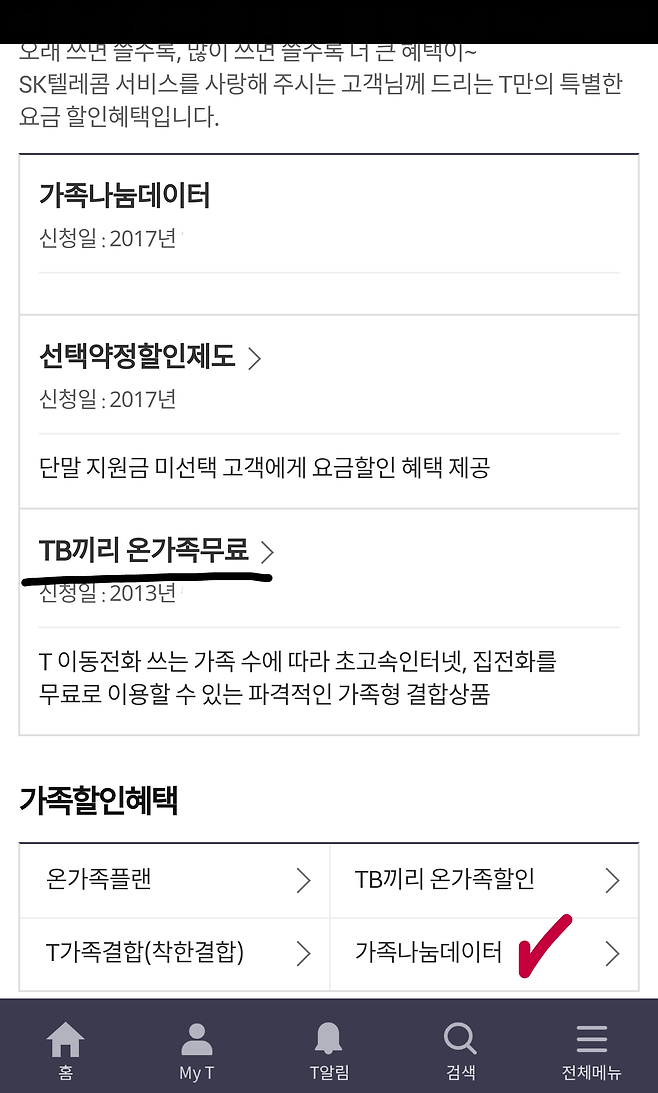Open 가족나눔데이터 under 가족할인혜택

pos(484,953)
